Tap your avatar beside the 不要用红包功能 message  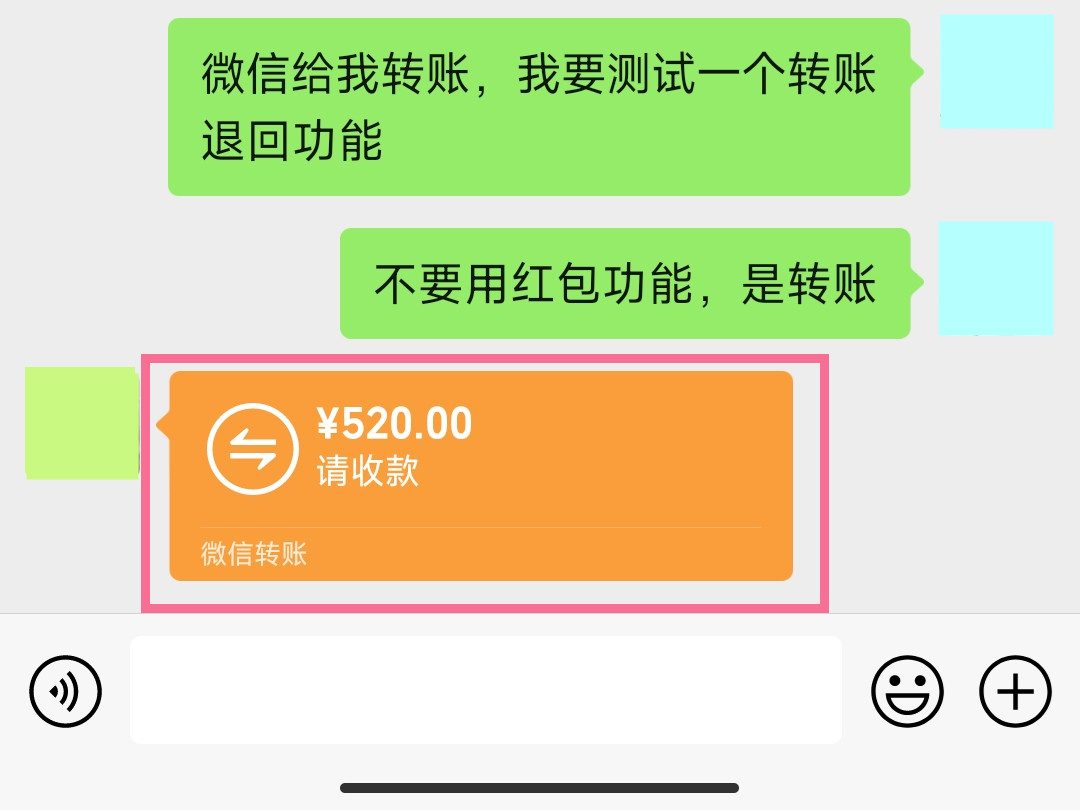click(x=995, y=278)
